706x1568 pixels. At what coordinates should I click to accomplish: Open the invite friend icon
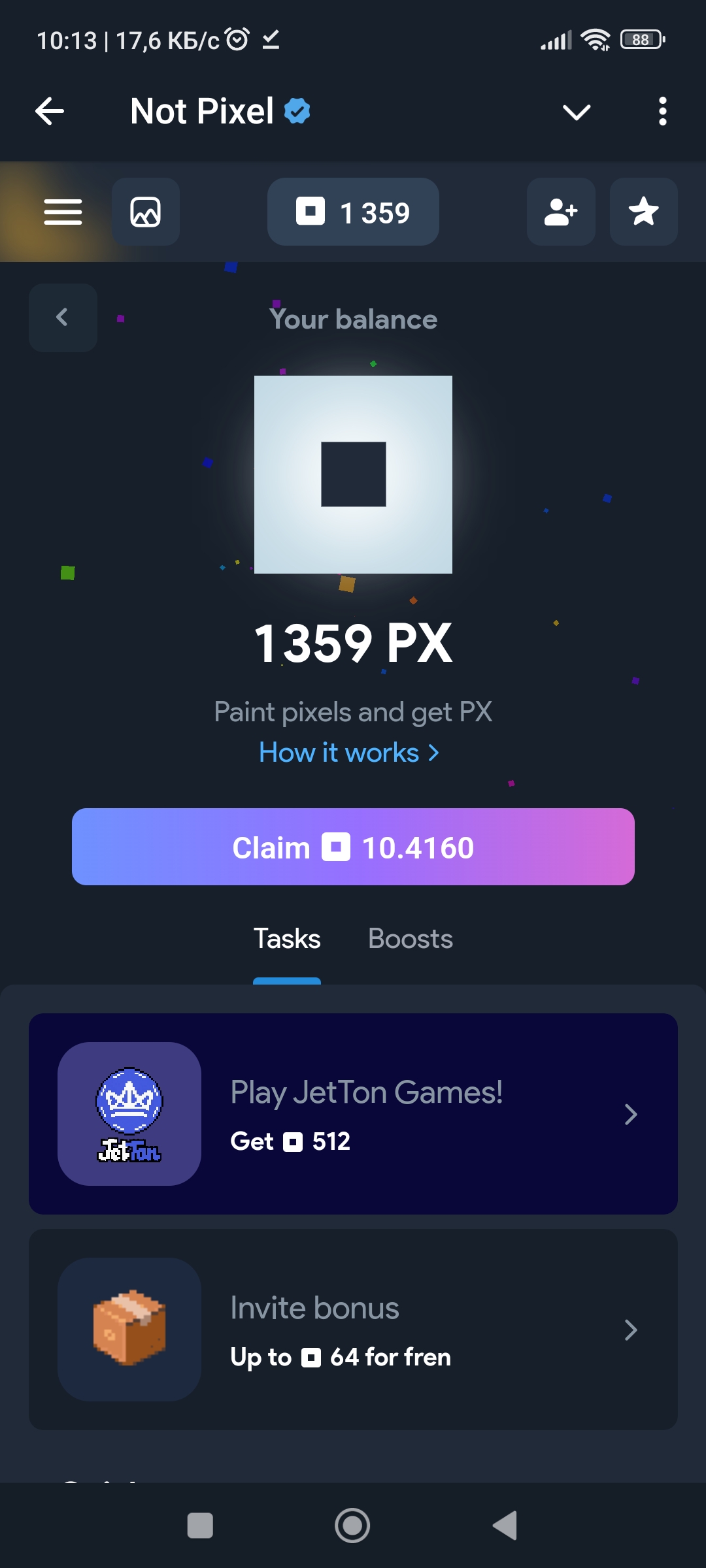[560, 212]
